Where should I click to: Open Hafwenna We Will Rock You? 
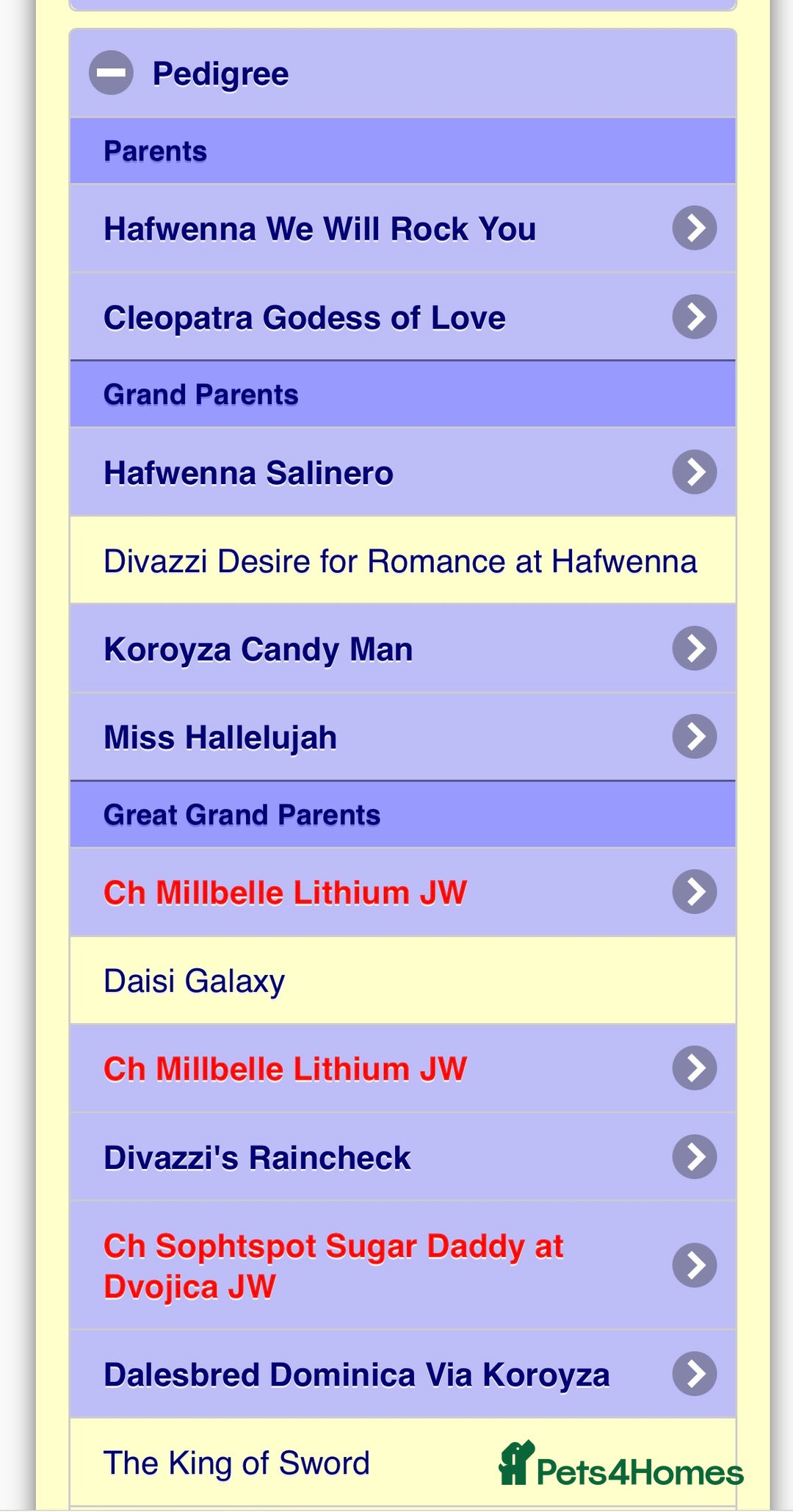[x=402, y=228]
